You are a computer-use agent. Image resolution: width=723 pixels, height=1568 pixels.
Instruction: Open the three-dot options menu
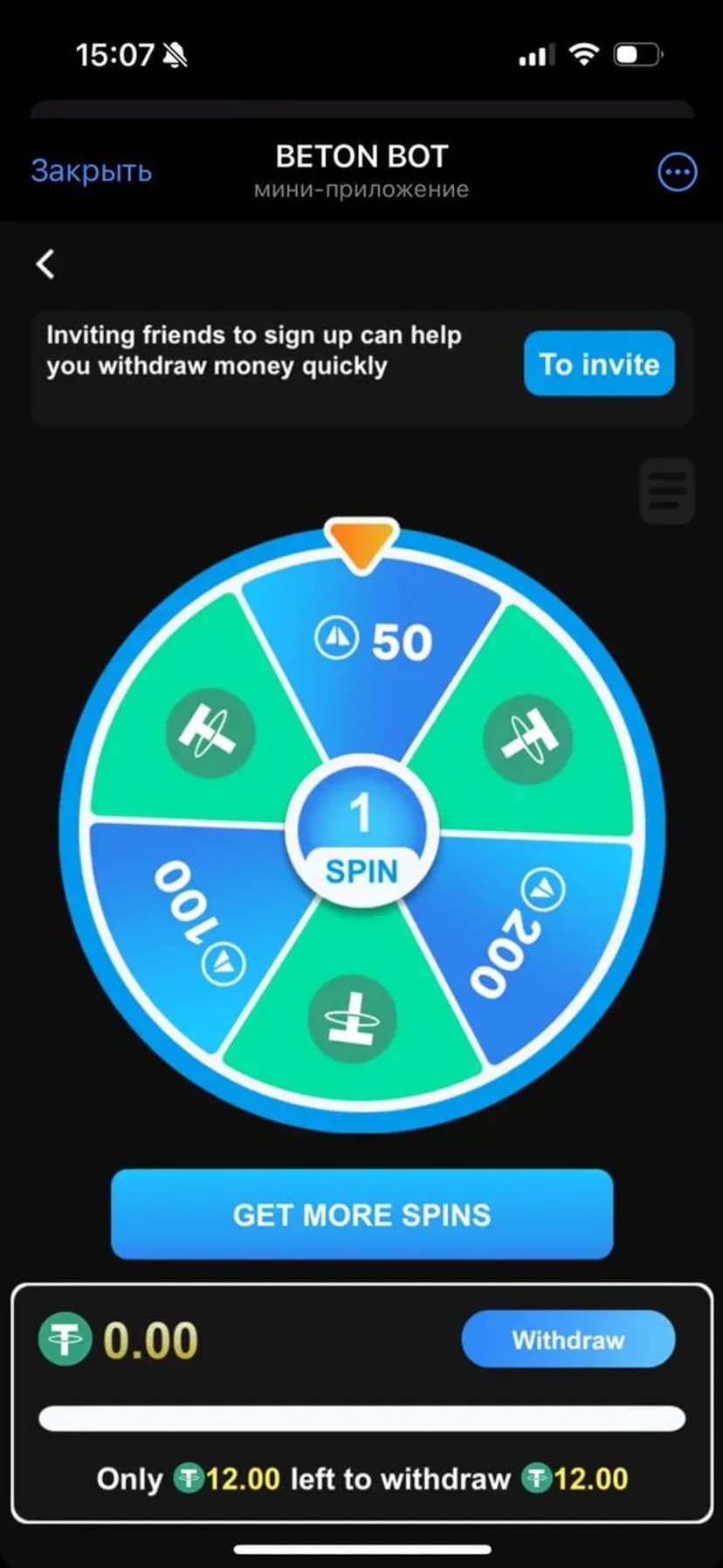(x=677, y=172)
